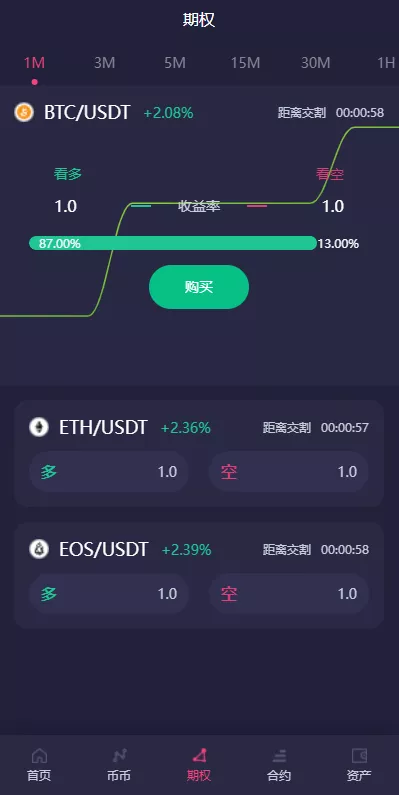Switch to the 1H tab
Viewport: 399px width, 795px height.
tap(386, 63)
